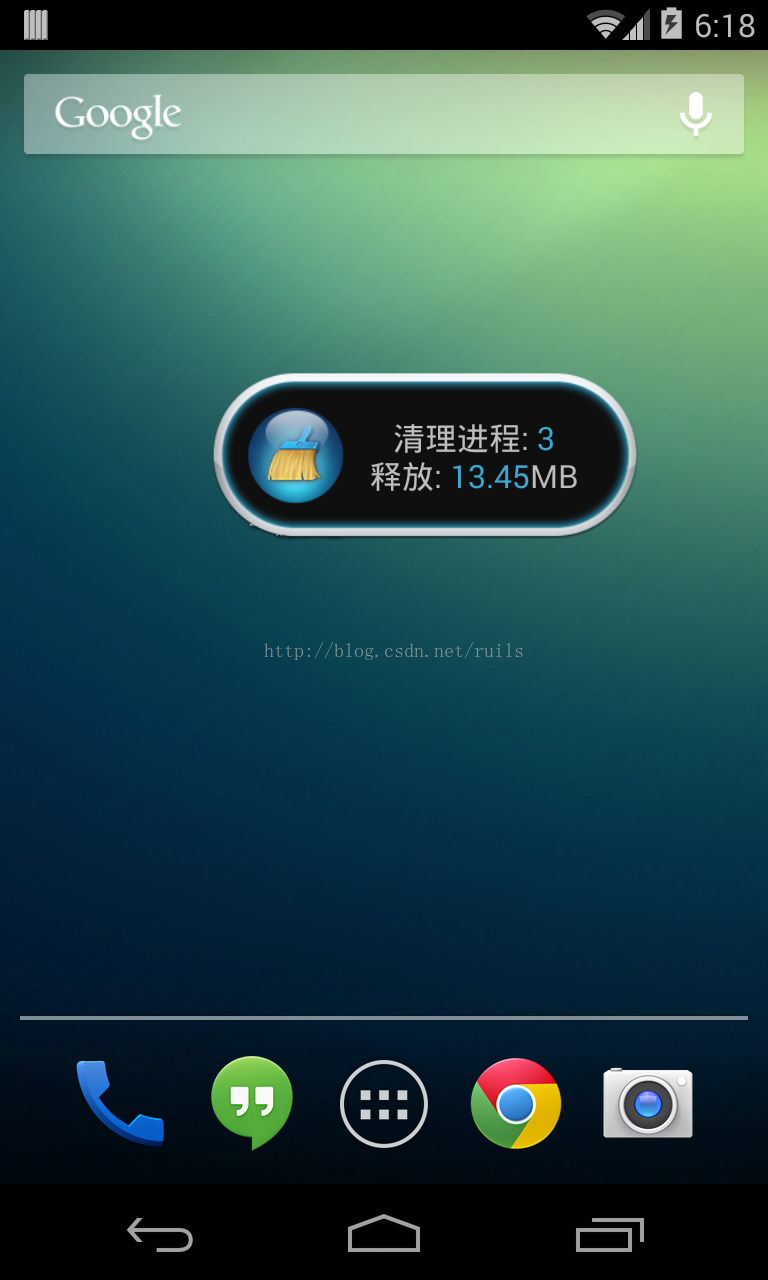The height and width of the screenshot is (1280, 768).
Task: Launch the Hangouts app
Action: click(x=252, y=1102)
